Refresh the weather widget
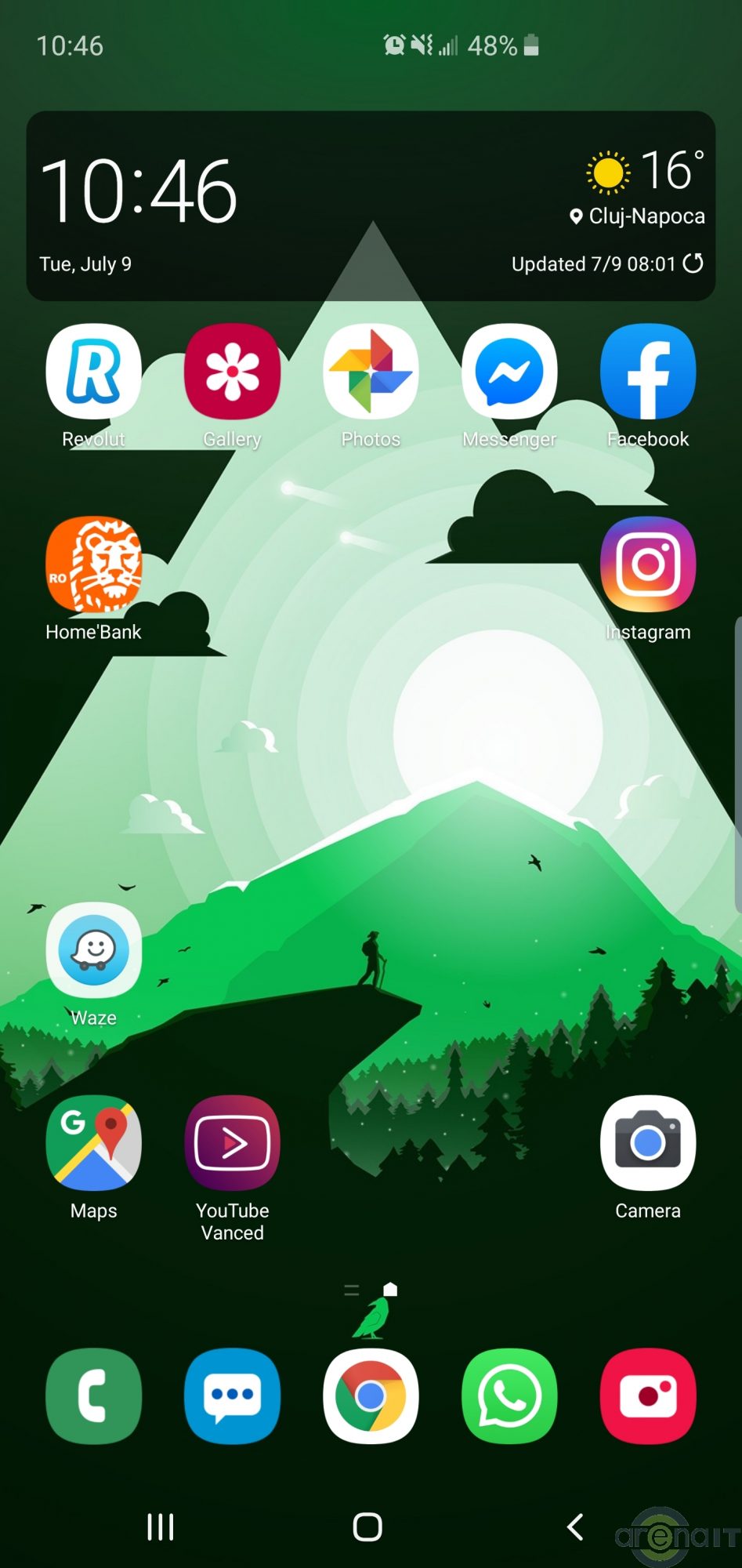 coord(693,263)
